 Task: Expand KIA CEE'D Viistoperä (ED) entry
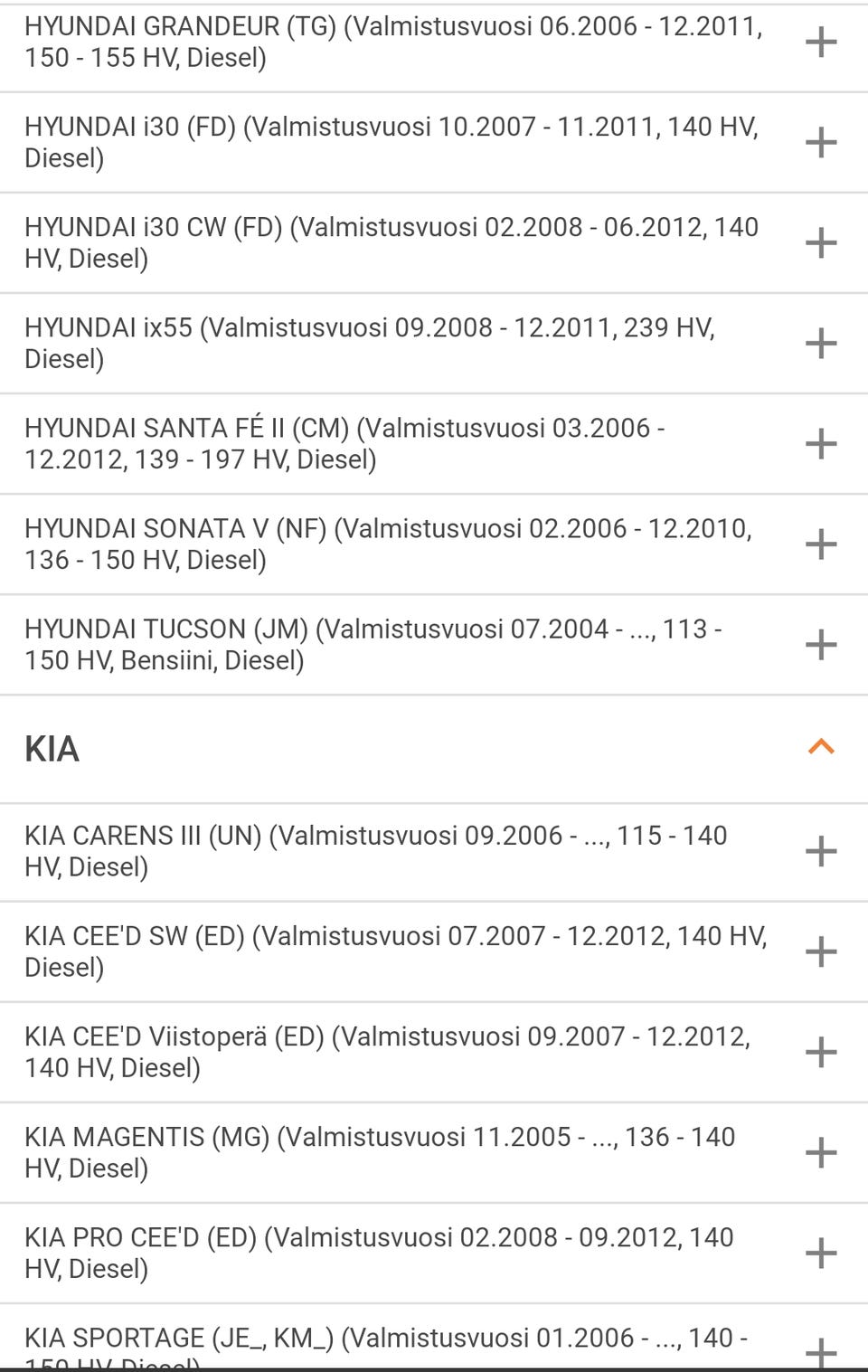(820, 1052)
